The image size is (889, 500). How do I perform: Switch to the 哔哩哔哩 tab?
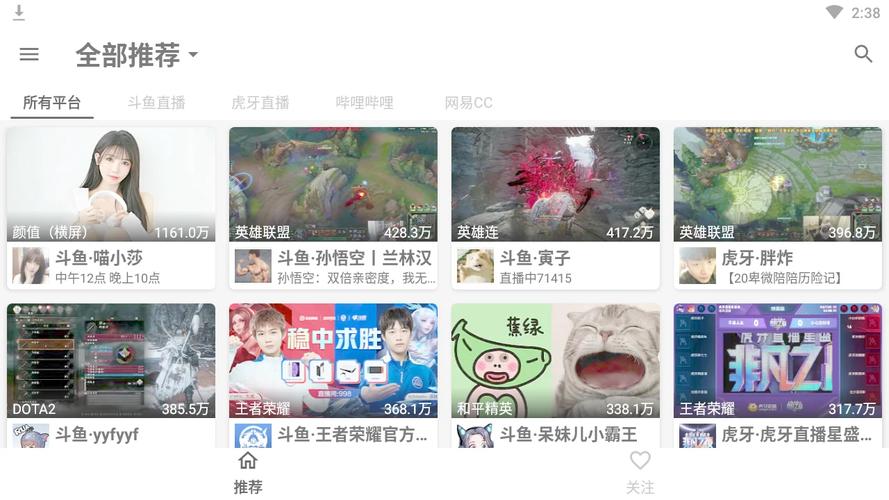(x=364, y=103)
